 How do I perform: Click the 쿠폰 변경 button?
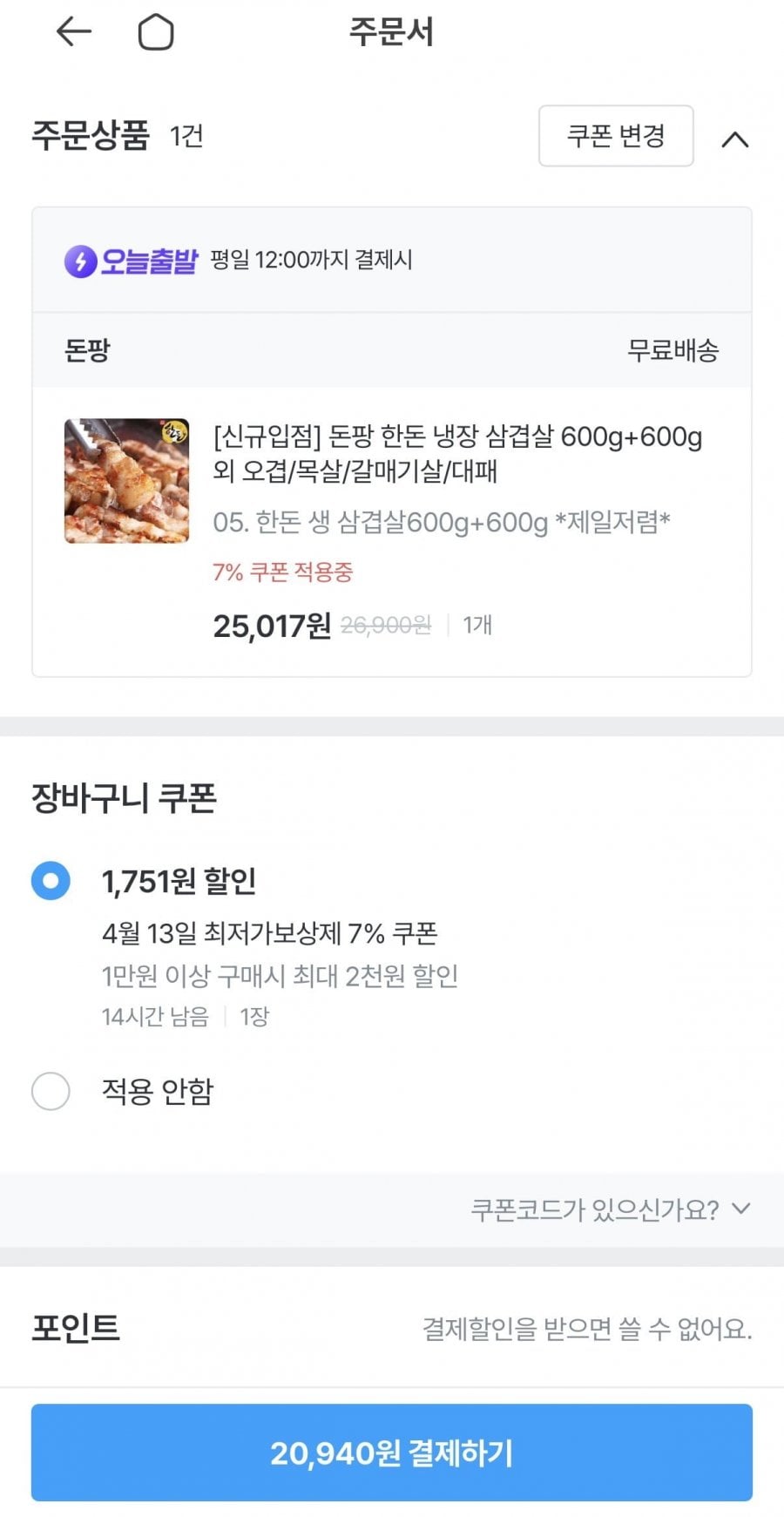coord(615,137)
